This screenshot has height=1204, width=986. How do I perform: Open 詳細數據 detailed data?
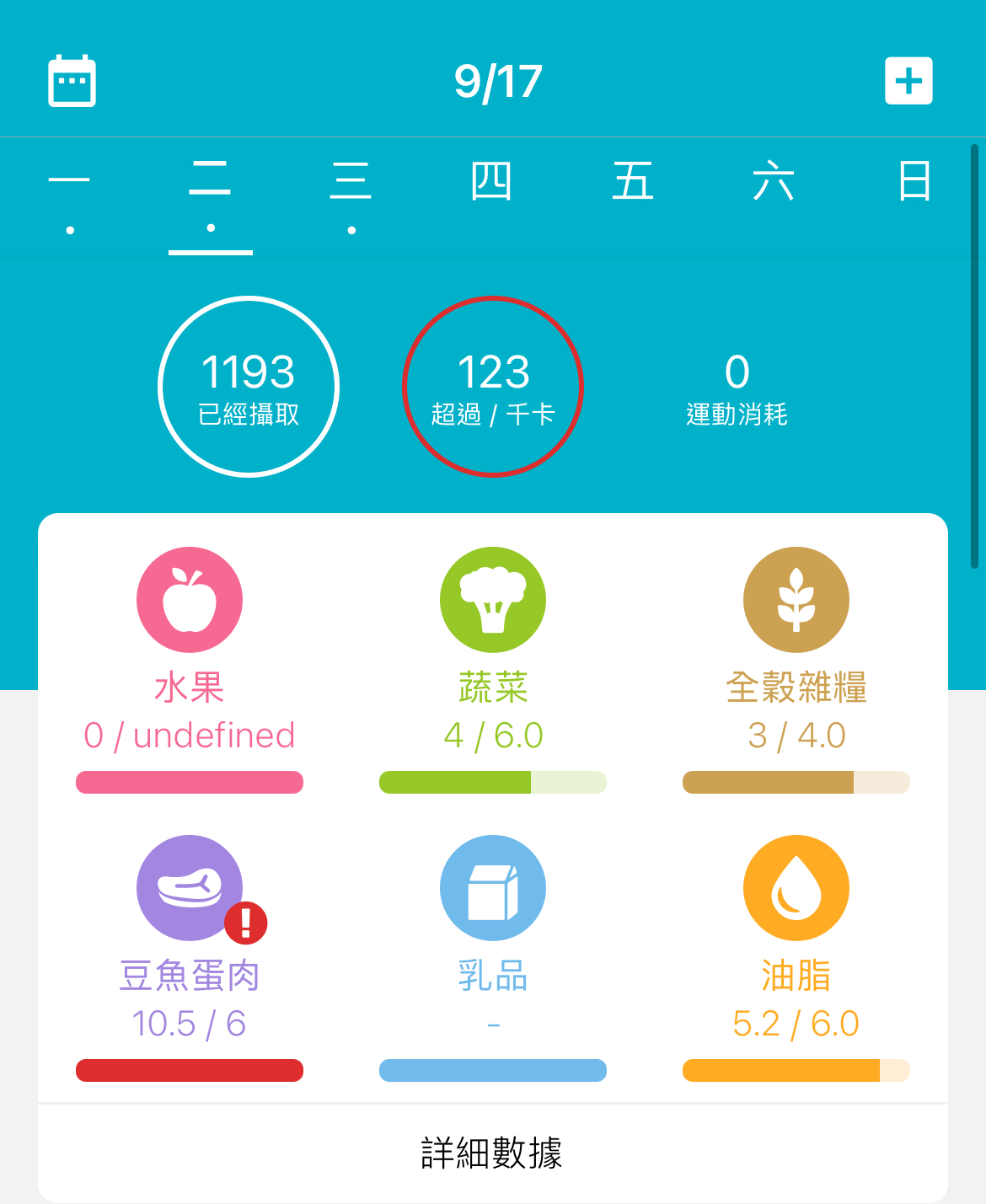[x=492, y=1153]
